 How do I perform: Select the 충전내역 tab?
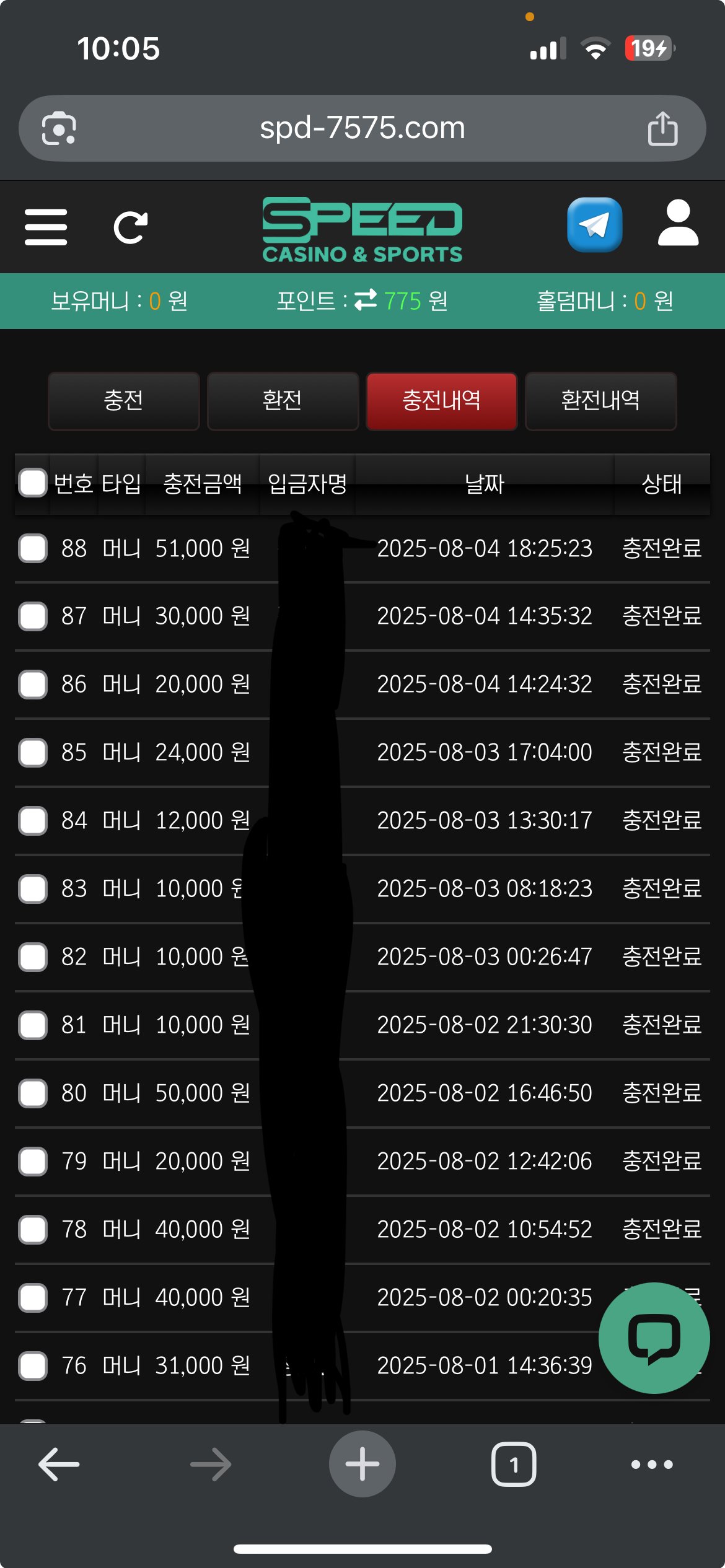pyautogui.click(x=441, y=401)
